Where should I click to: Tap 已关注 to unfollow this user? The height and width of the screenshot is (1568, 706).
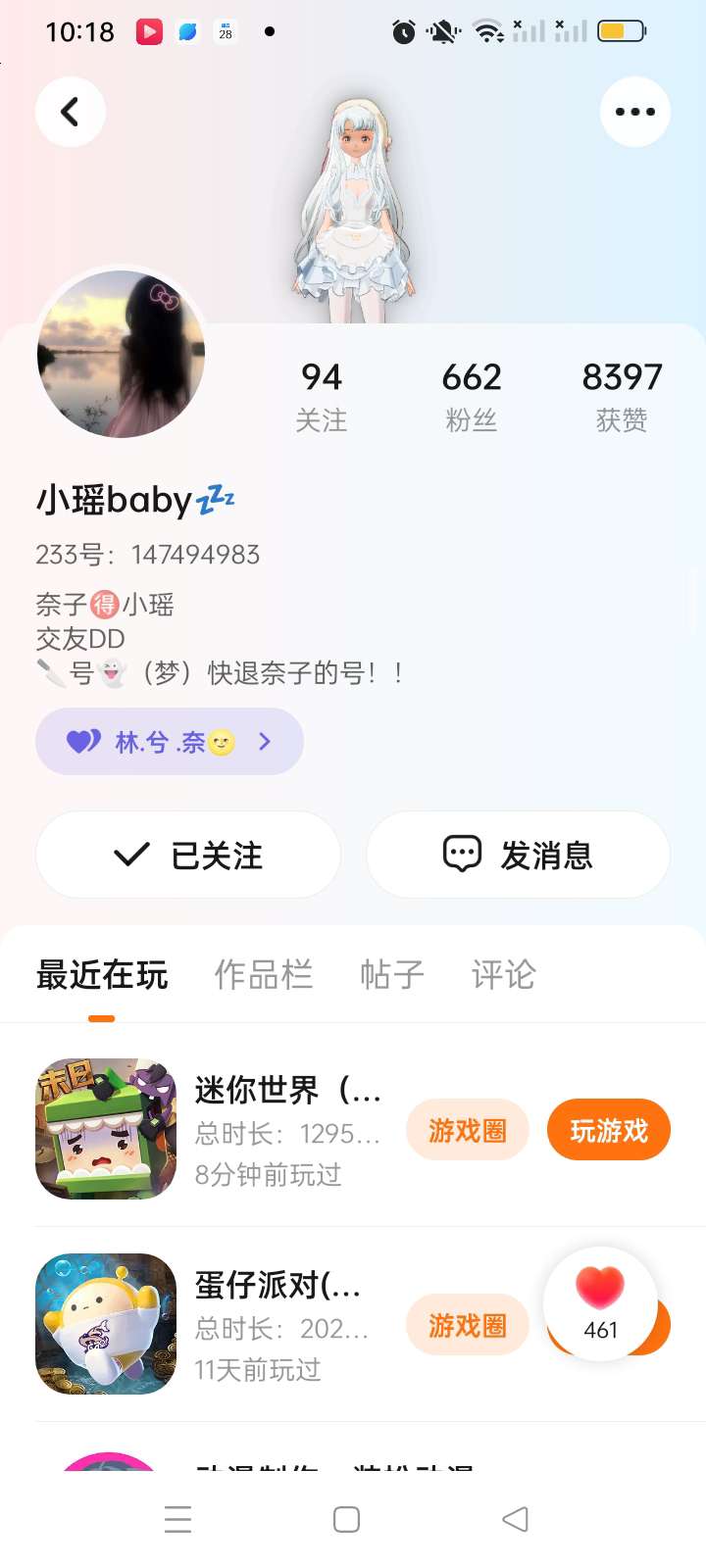[188, 855]
